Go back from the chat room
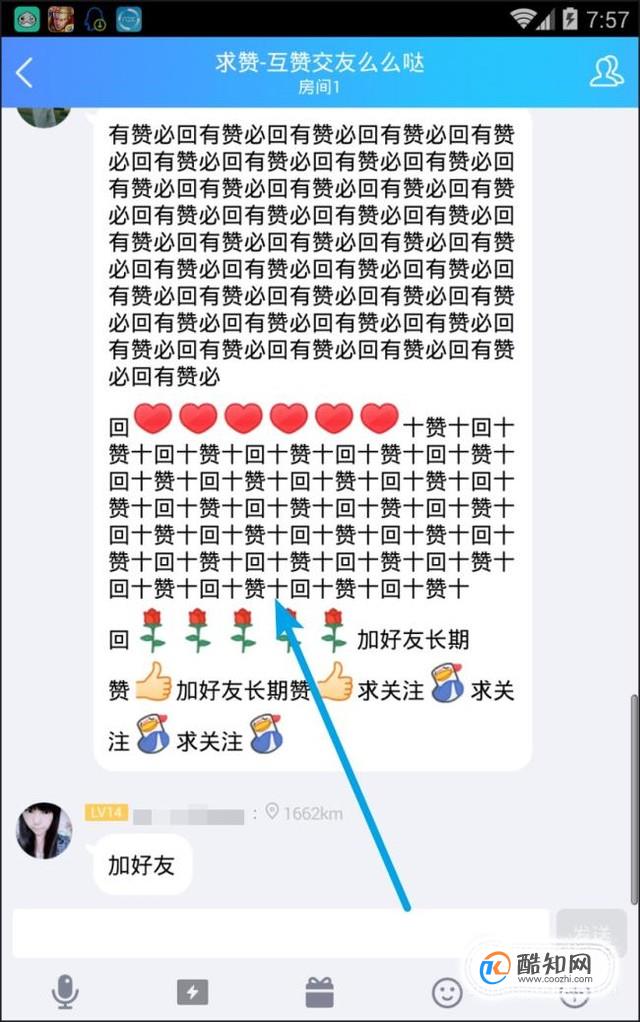The image size is (640, 1022). [x=25, y=72]
